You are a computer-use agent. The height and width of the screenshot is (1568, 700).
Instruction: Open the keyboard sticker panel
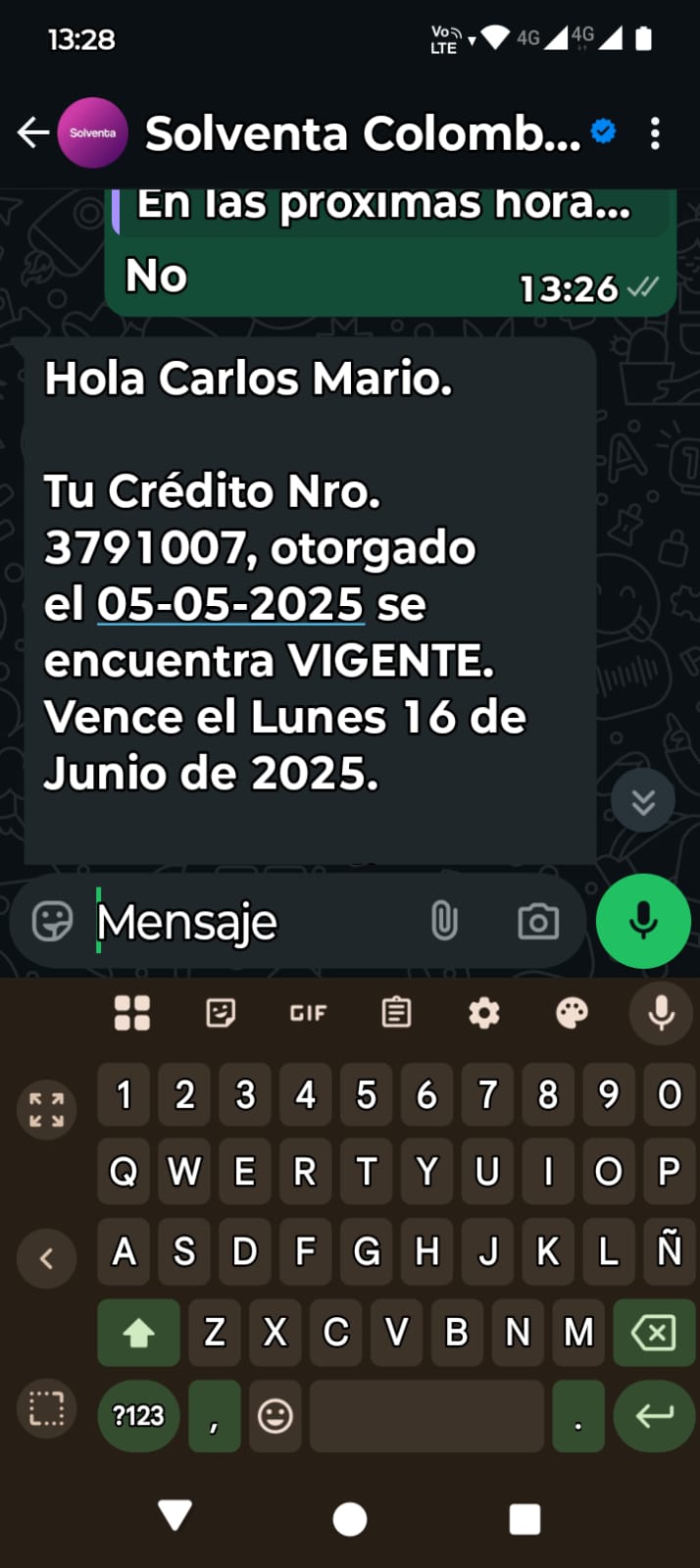pos(221,1013)
